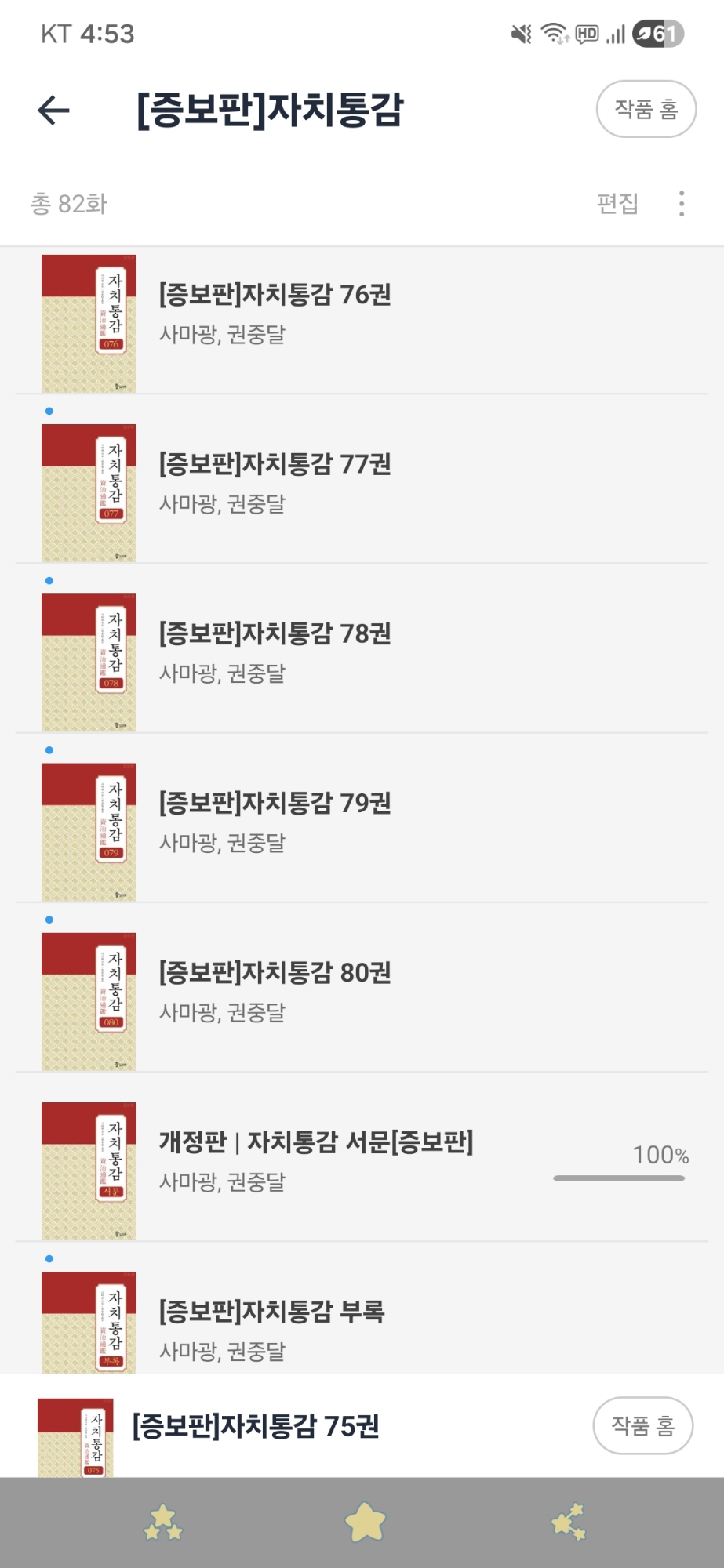The width and height of the screenshot is (724, 1568).
Task: Tap 작품 홈 button beside the page title
Action: tap(646, 109)
